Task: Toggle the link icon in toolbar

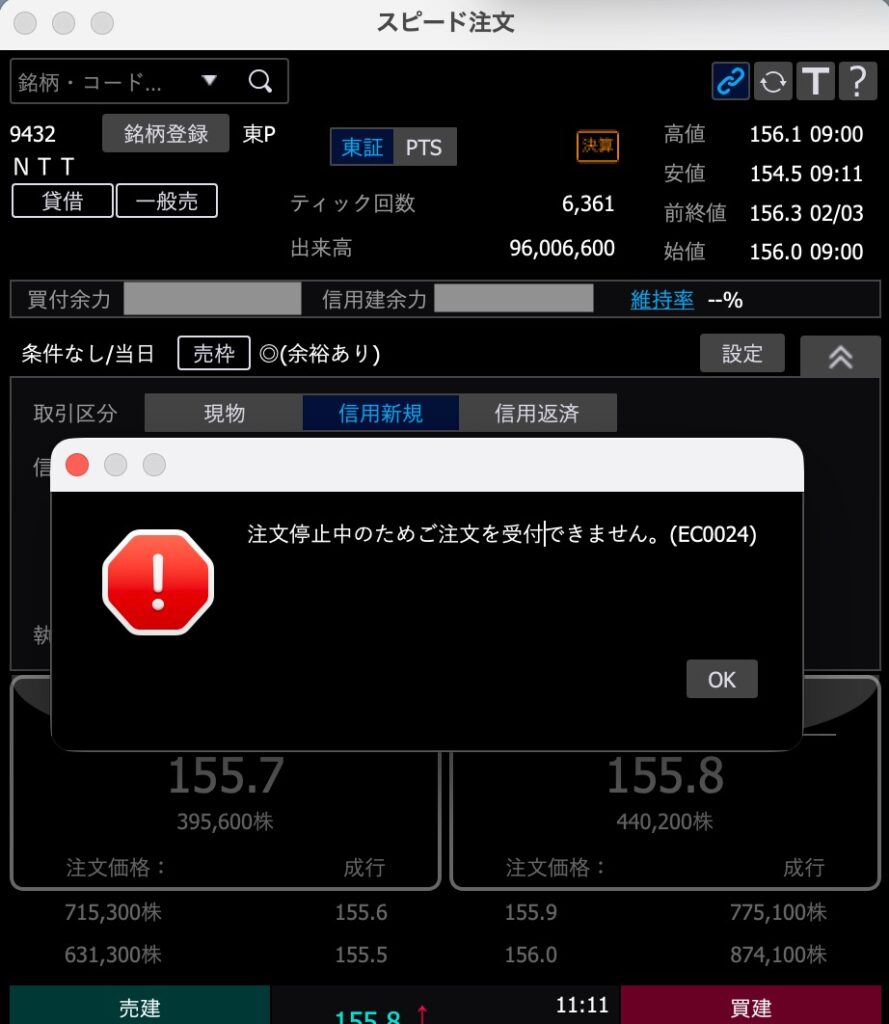Action: (731, 82)
